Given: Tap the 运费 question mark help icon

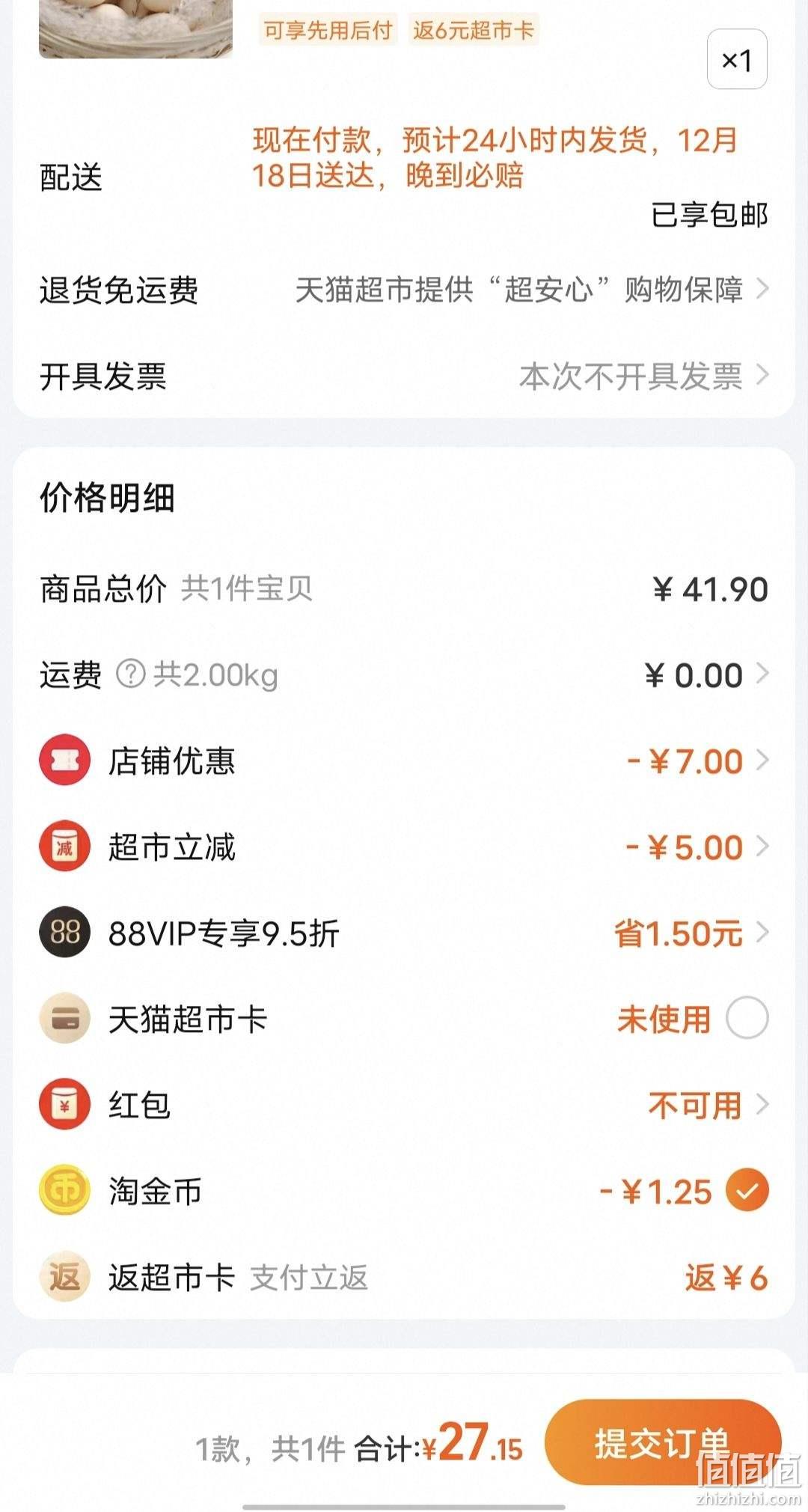Looking at the screenshot, I should tap(130, 675).
